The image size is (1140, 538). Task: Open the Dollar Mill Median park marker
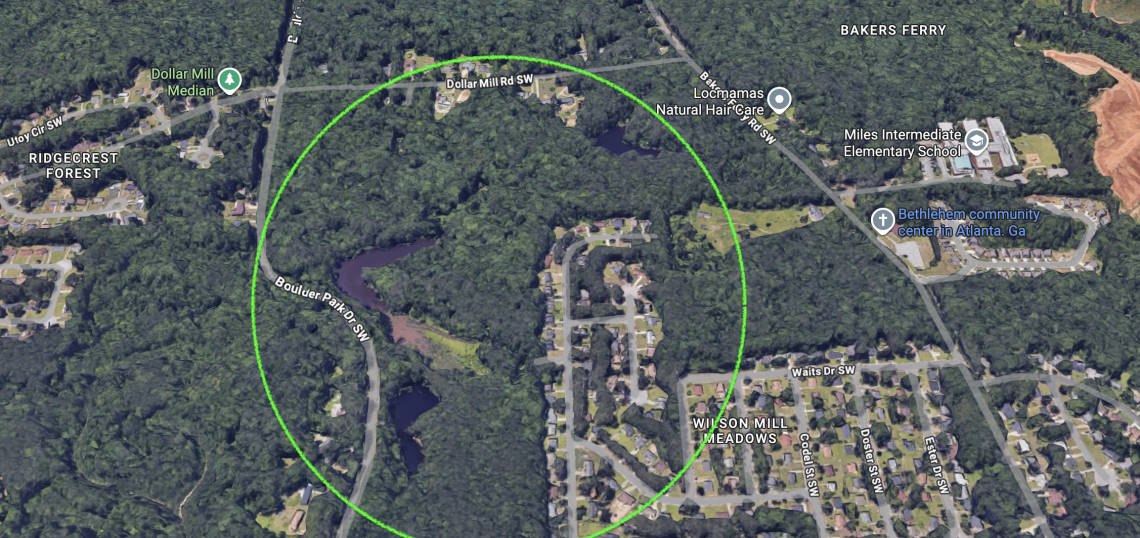coord(230,79)
